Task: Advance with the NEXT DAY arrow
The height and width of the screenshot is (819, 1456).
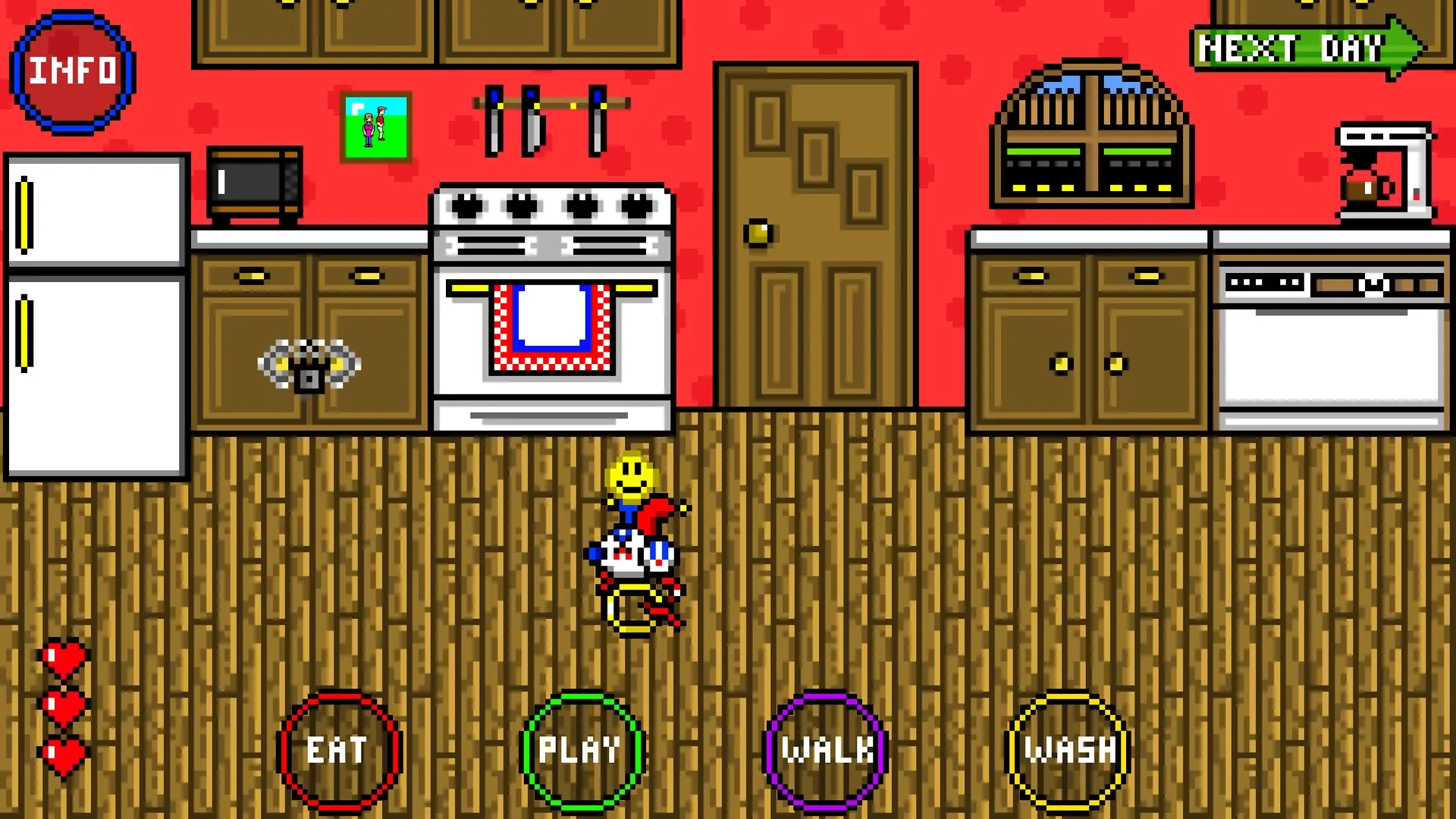Action: [x=1306, y=48]
